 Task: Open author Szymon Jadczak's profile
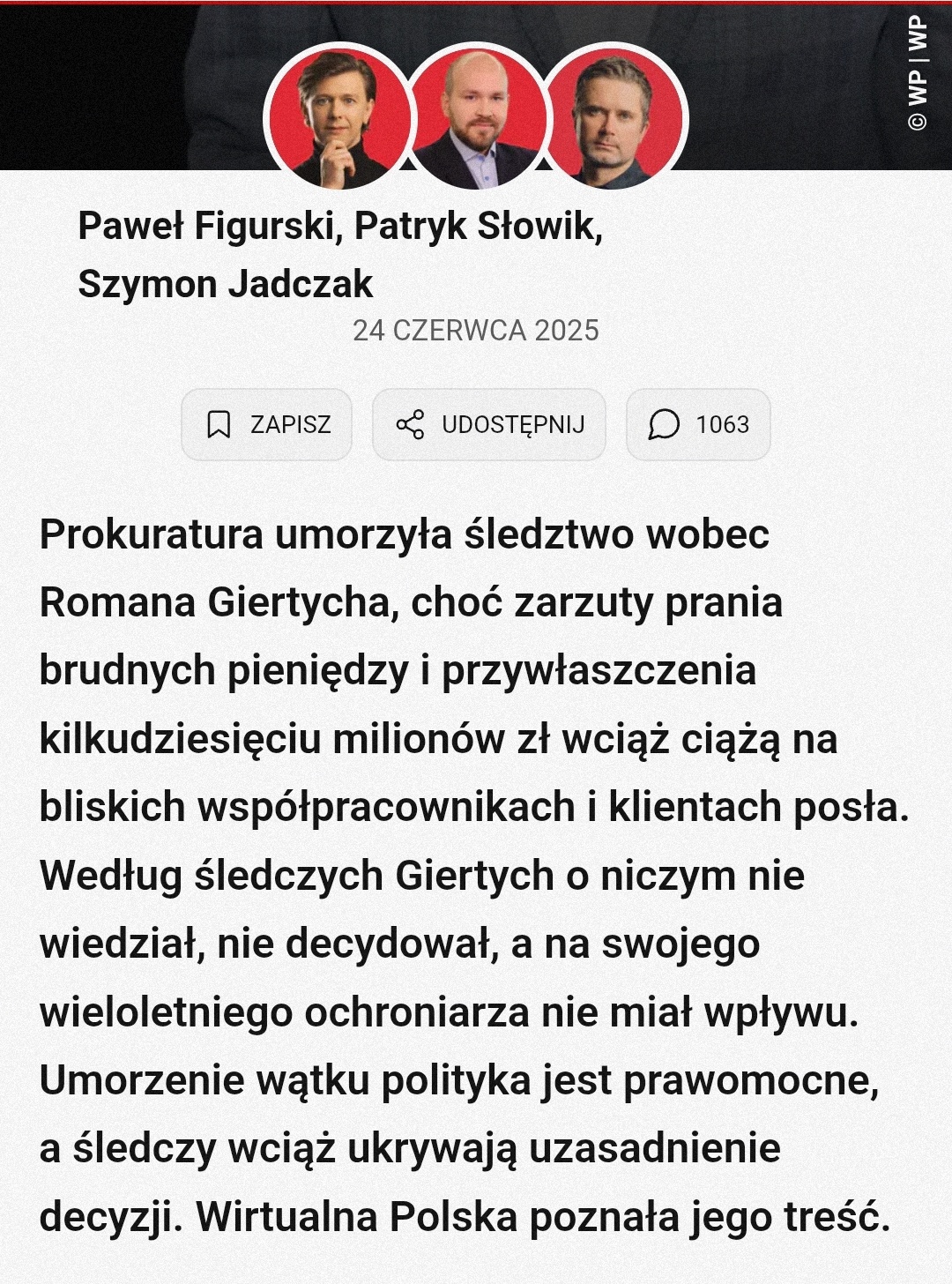coord(226,284)
